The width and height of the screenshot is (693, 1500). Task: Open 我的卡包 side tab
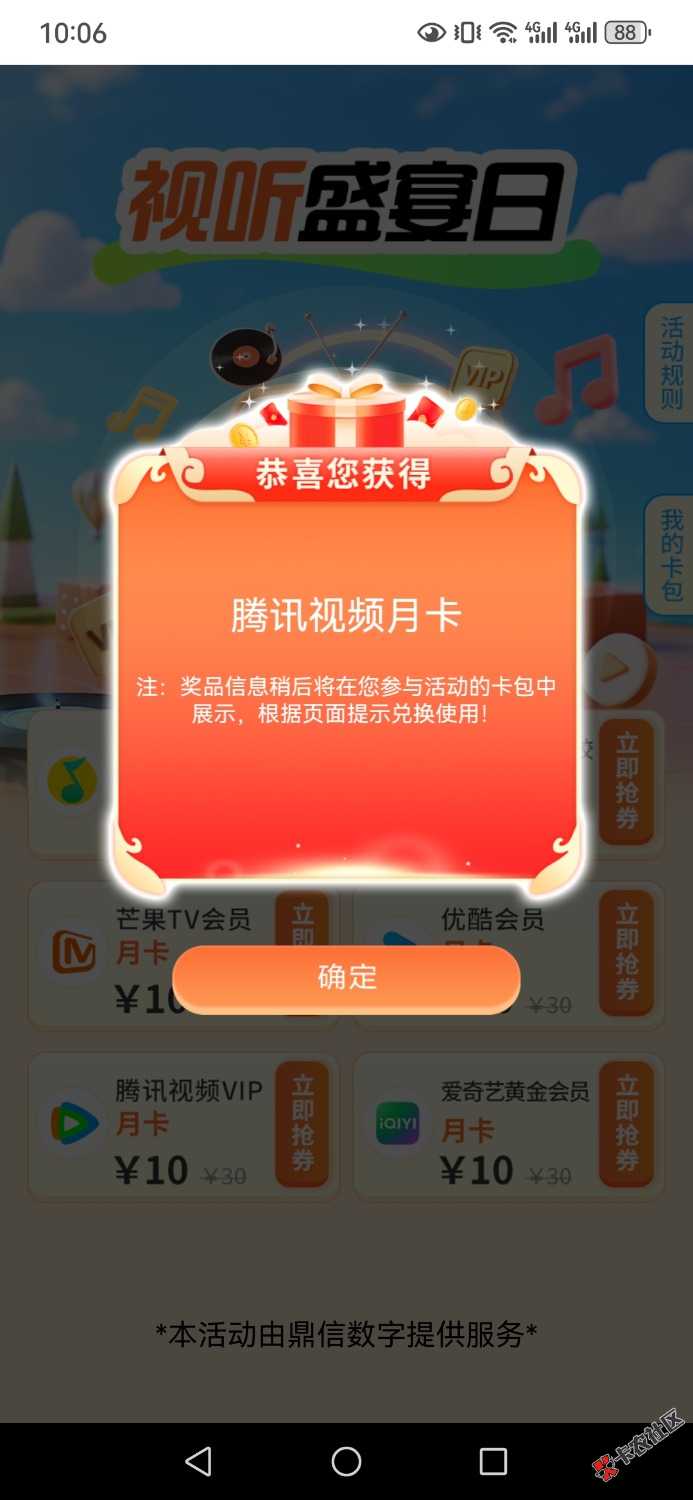click(671, 554)
